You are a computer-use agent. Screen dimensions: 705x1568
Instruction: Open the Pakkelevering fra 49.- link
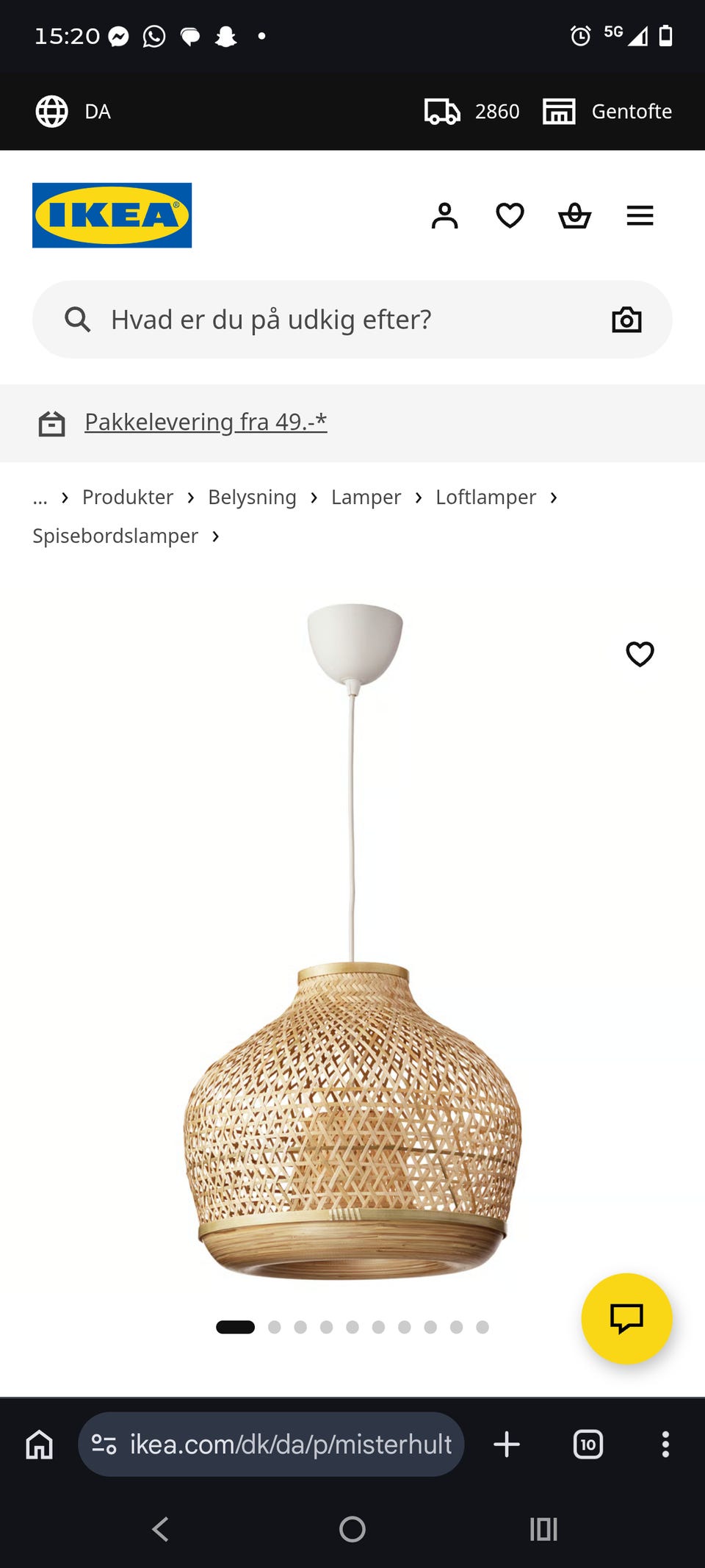pos(206,422)
